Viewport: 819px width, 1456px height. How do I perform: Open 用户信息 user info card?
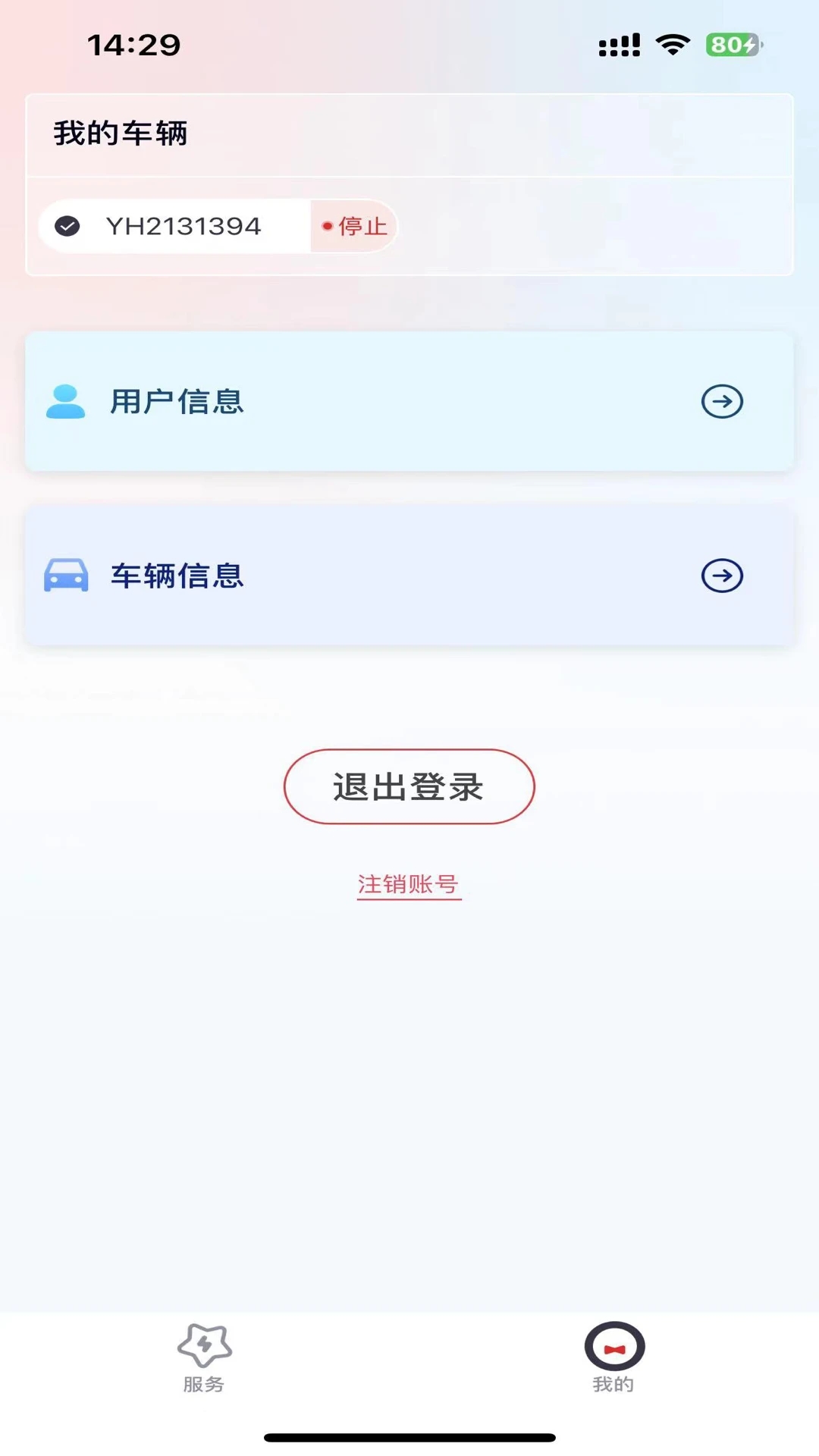(x=409, y=401)
